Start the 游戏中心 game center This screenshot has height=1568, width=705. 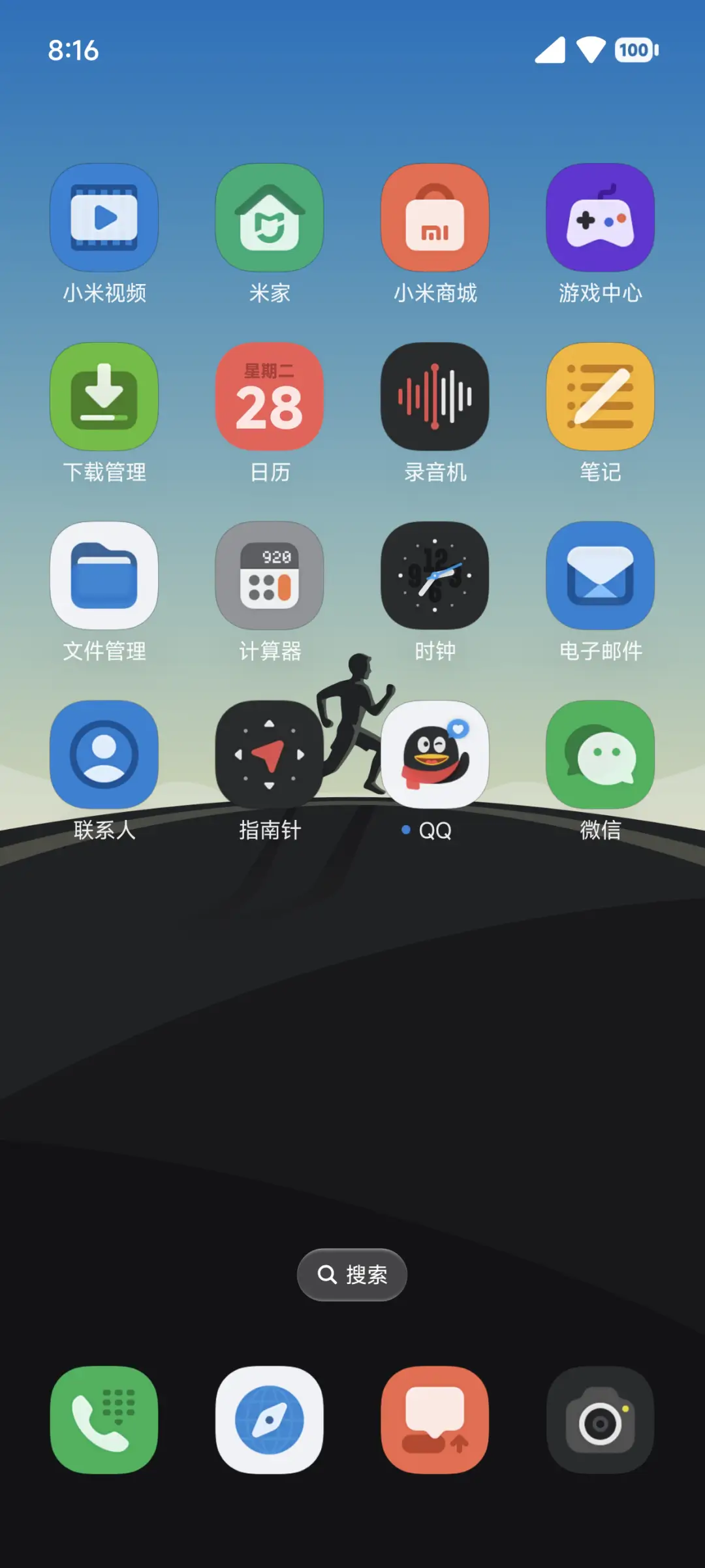pos(600,217)
